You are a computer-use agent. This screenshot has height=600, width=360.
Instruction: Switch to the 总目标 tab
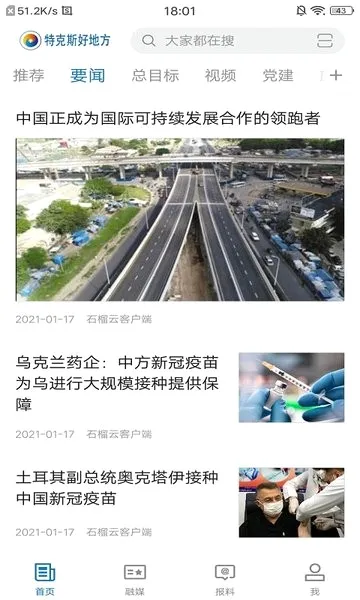[155, 75]
